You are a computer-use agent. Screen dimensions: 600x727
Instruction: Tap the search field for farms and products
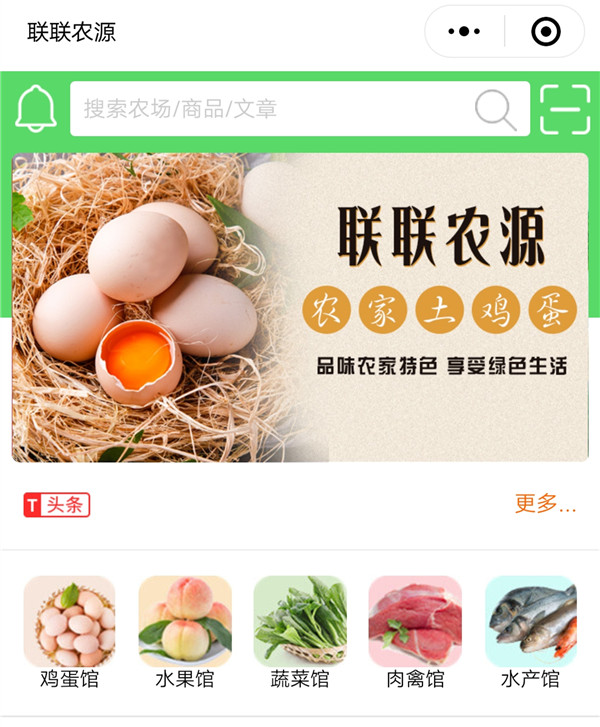coord(270,109)
